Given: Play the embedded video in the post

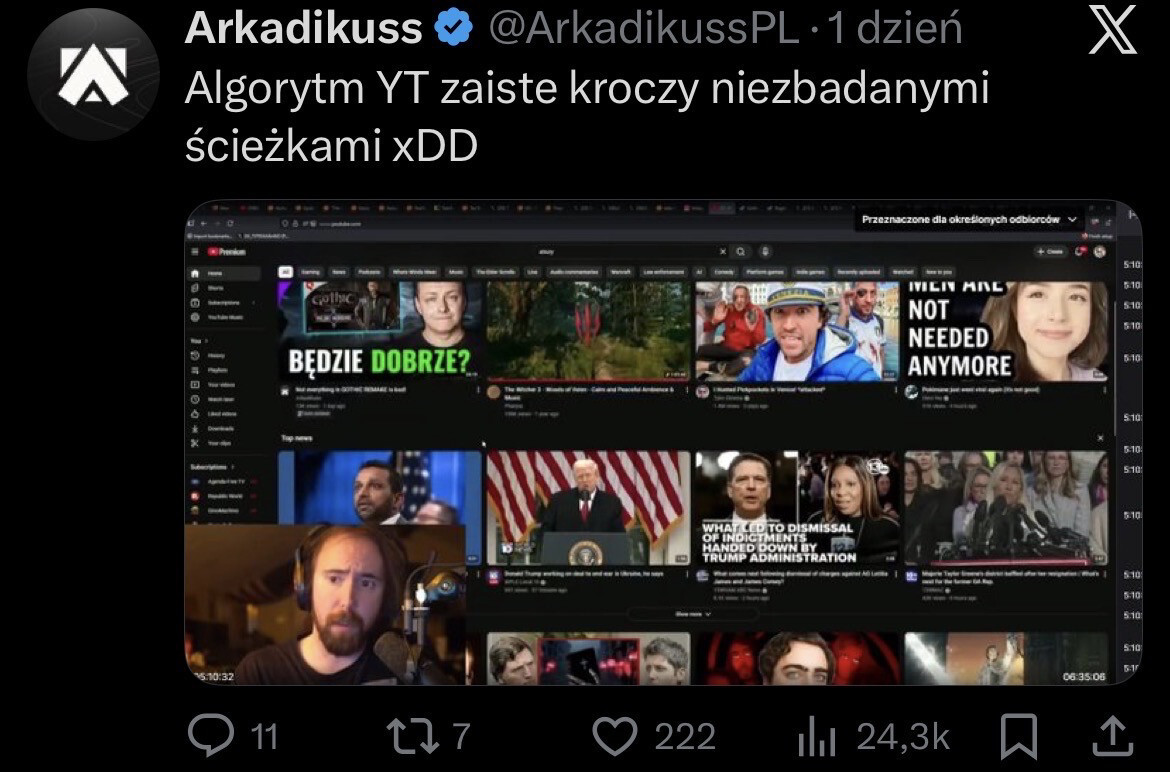Looking at the screenshot, I should (x=662, y=443).
